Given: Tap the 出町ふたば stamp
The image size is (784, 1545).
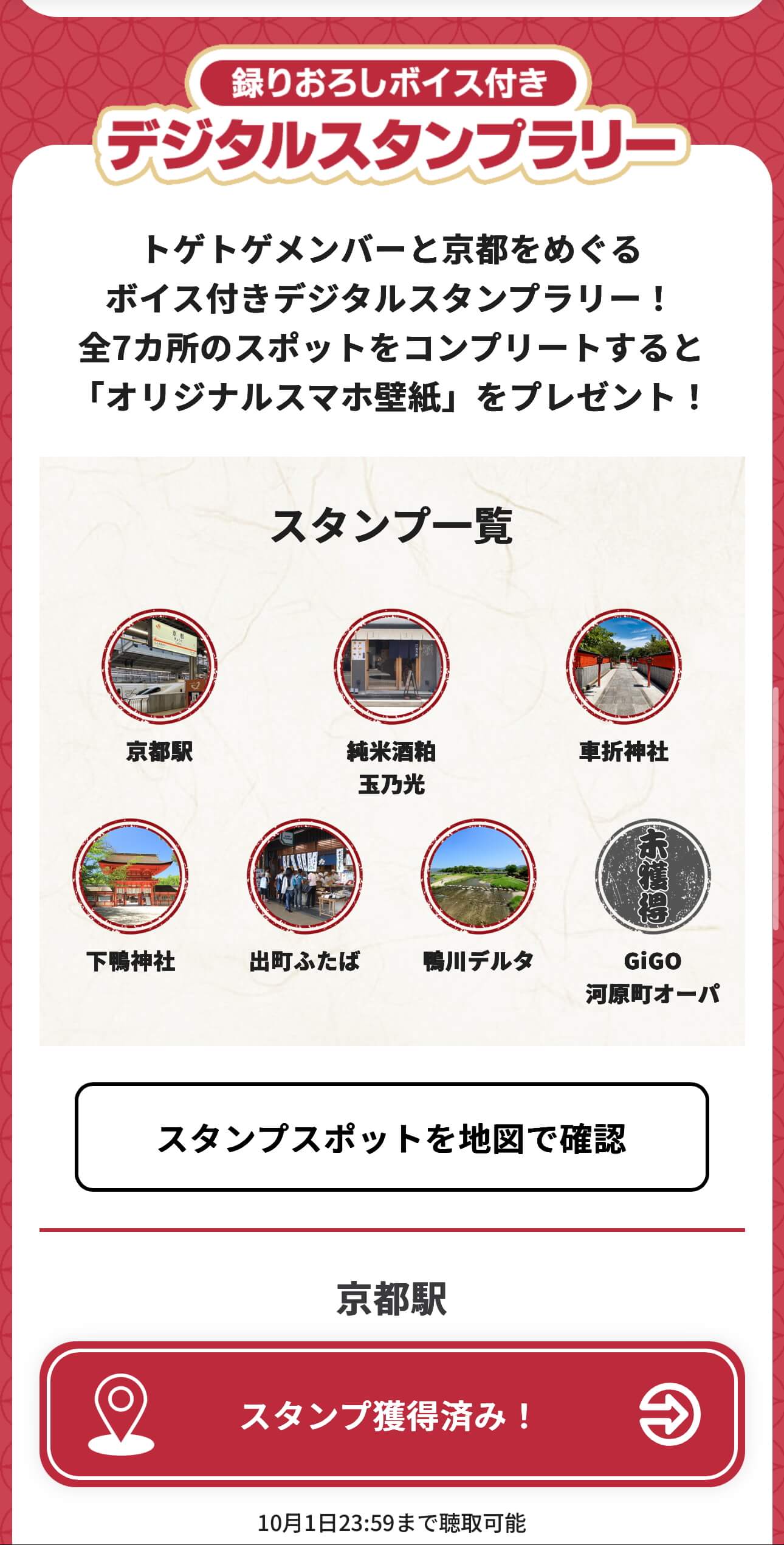Looking at the screenshot, I should [304, 876].
